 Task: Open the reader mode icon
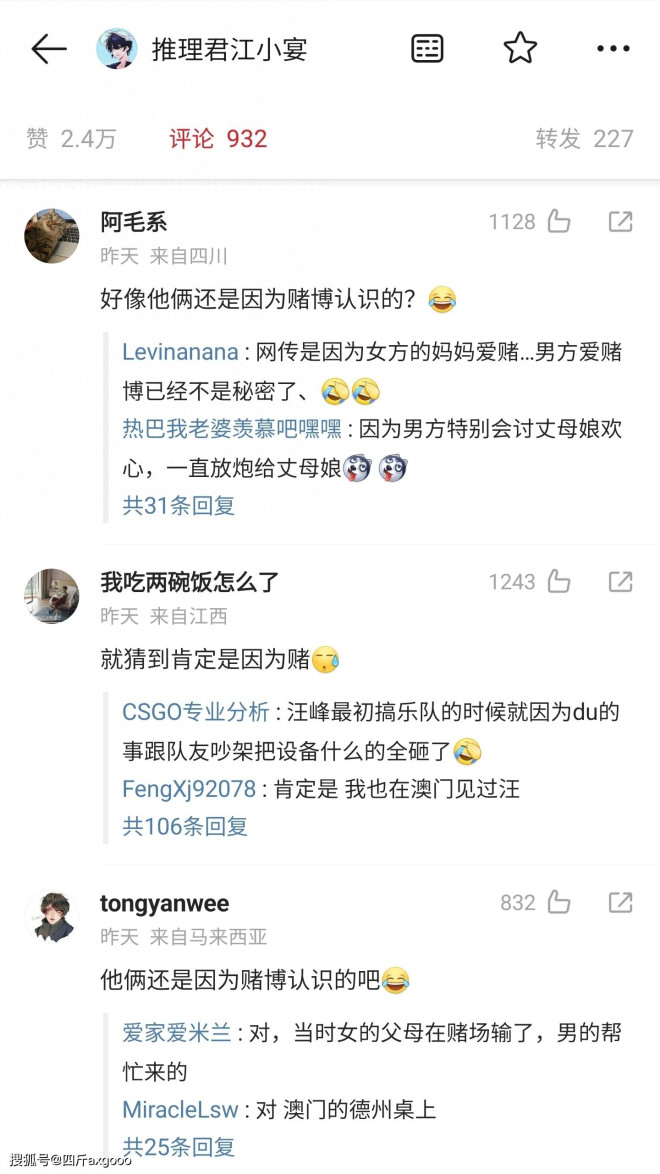427,49
